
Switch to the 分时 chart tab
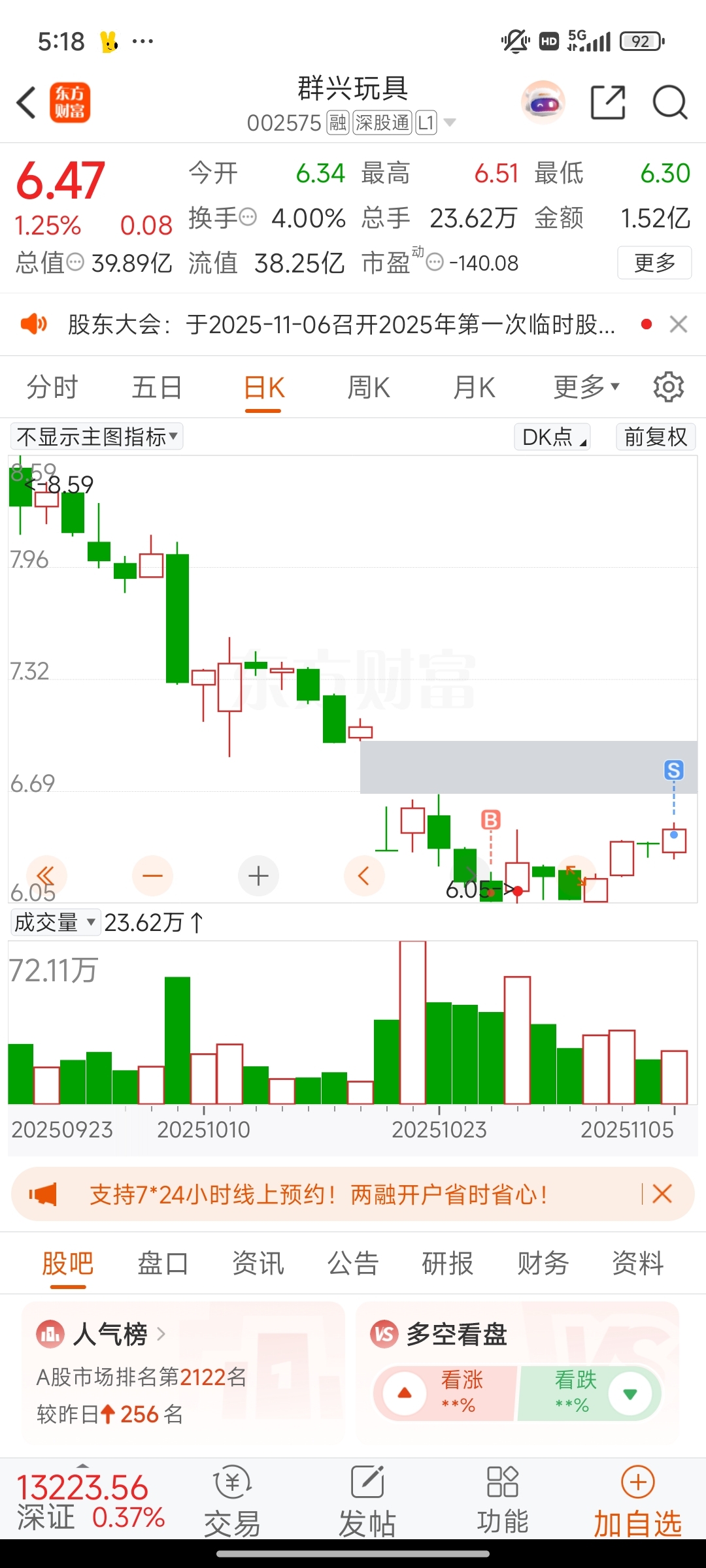52,387
